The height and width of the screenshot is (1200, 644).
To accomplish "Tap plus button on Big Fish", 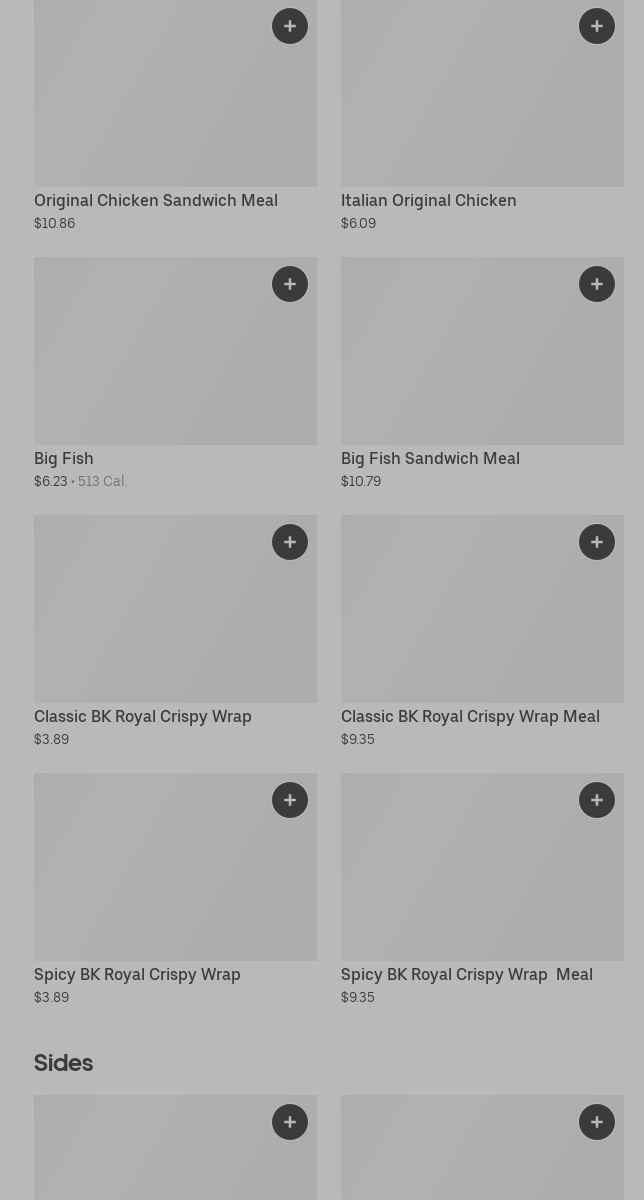I will 290,284.
